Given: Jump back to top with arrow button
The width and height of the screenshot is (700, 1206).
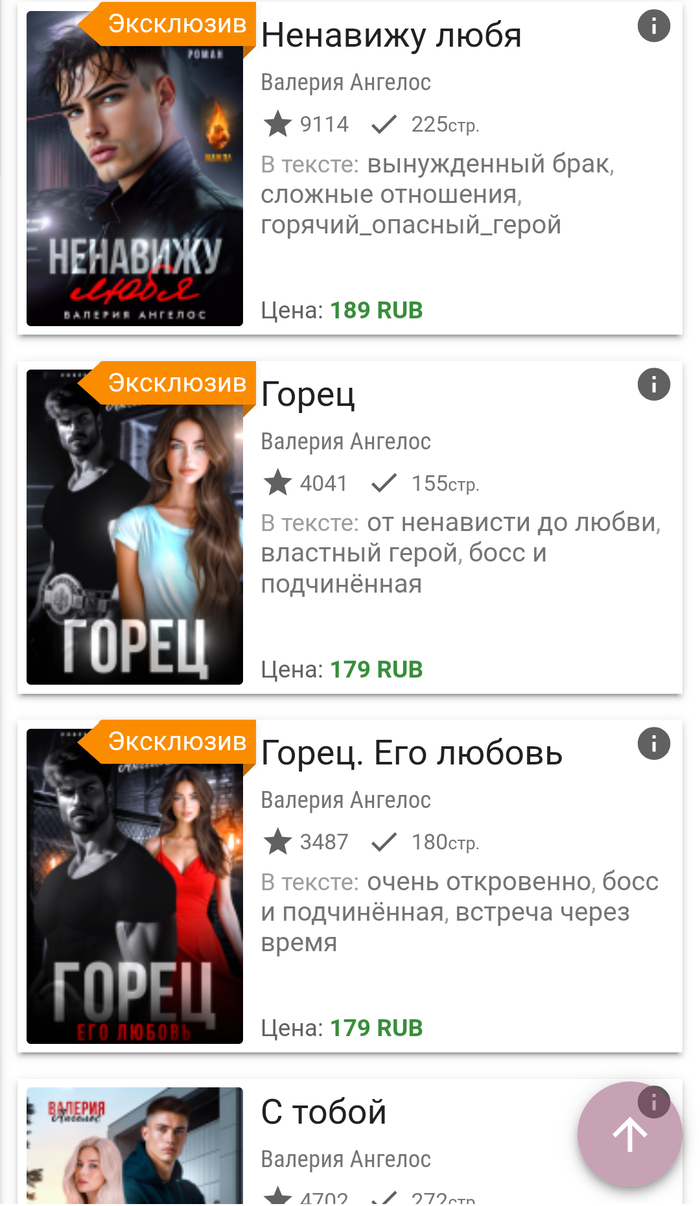Looking at the screenshot, I should (630, 1134).
